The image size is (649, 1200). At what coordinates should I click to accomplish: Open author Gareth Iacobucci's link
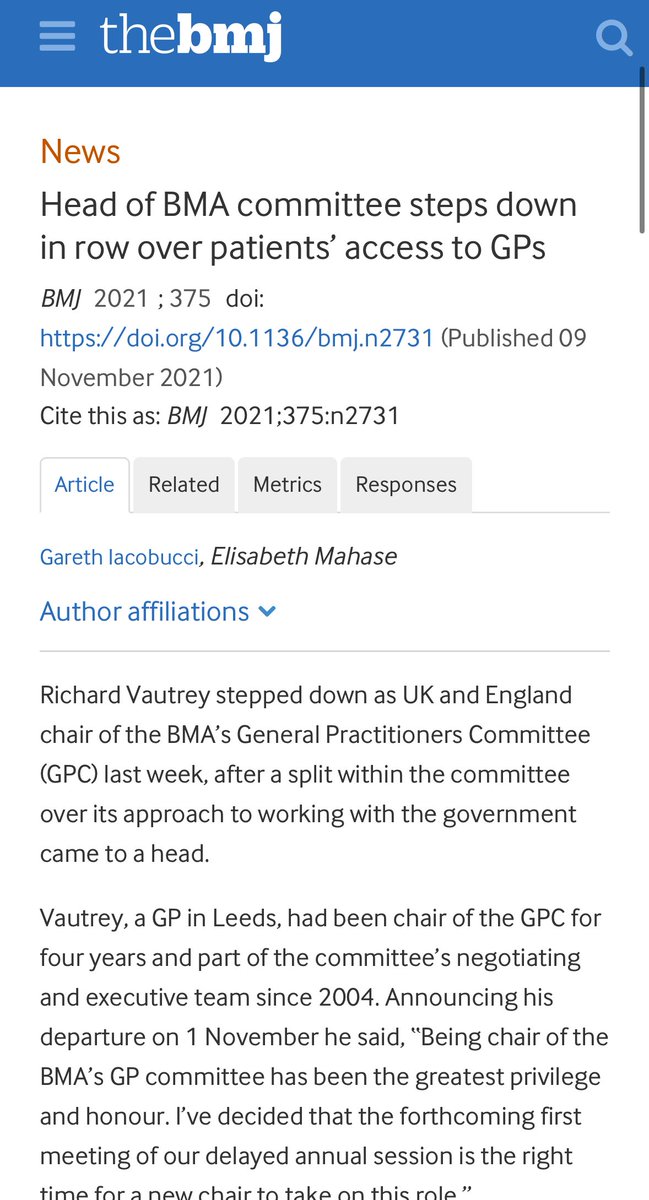[119, 557]
